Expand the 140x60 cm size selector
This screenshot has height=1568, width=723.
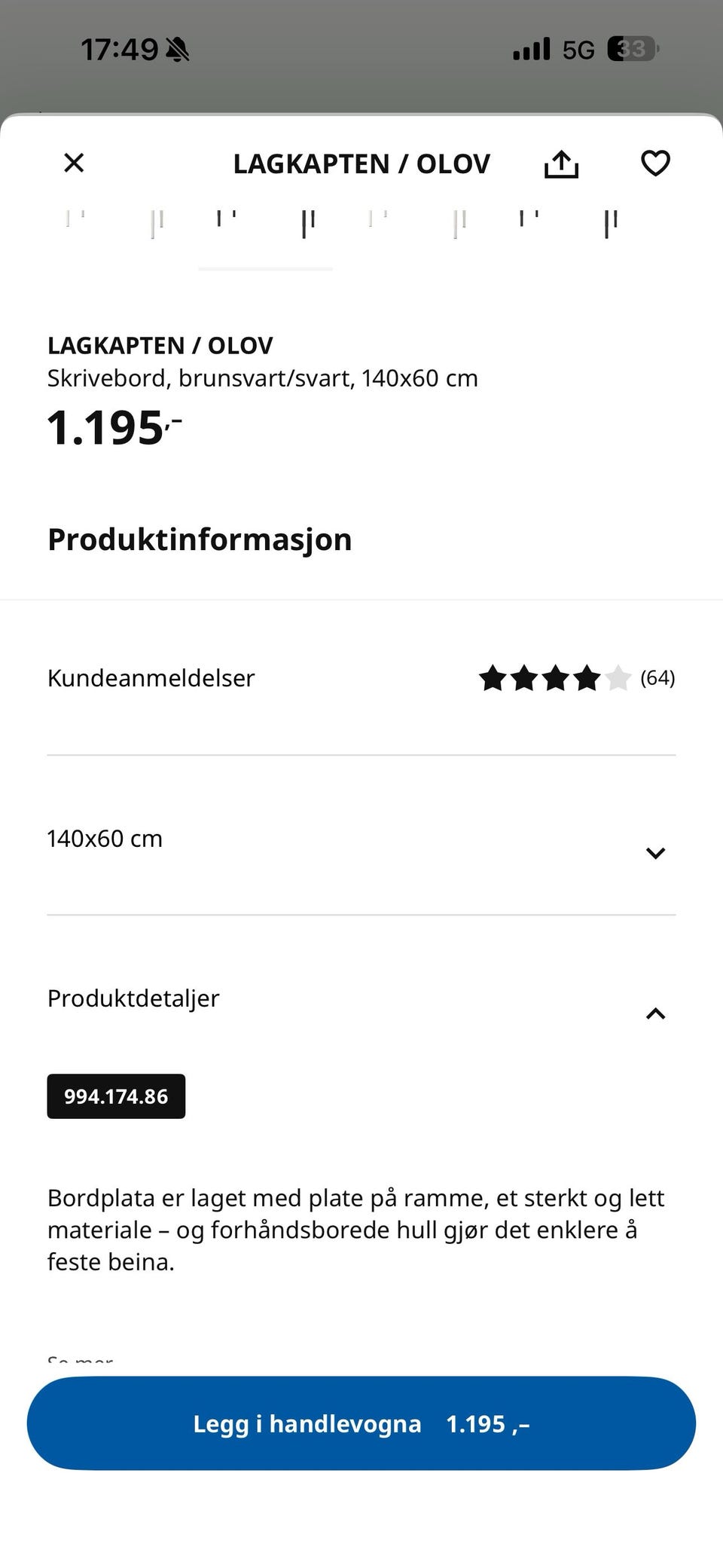[654, 852]
